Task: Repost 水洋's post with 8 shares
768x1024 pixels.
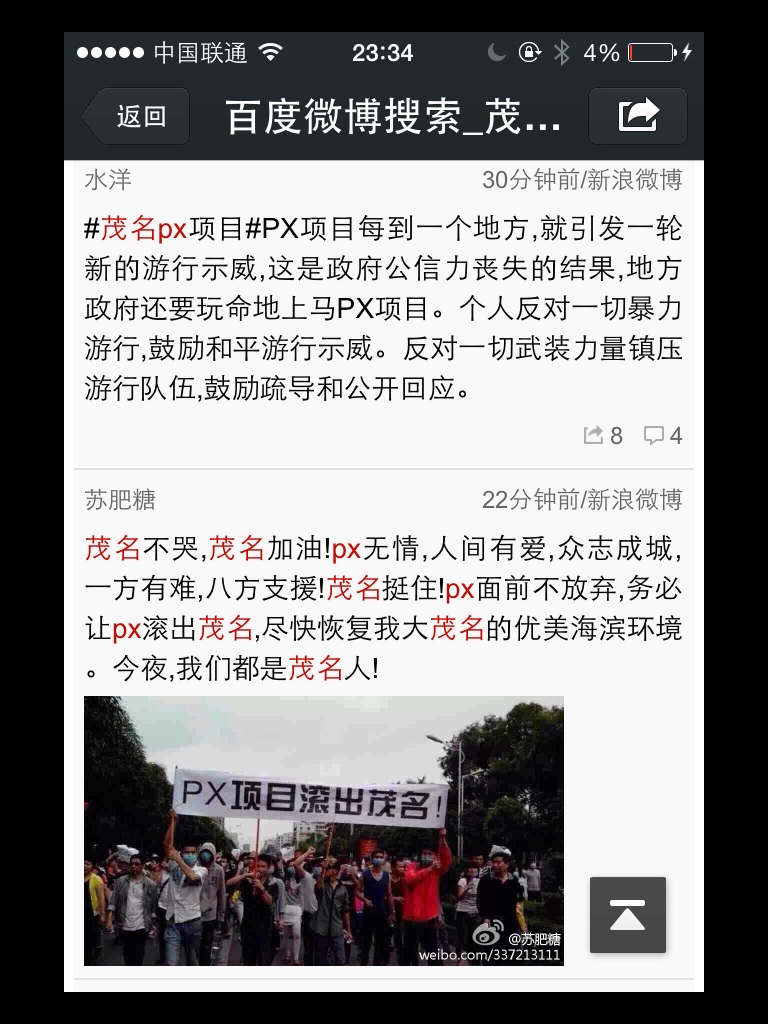Action: tap(603, 435)
